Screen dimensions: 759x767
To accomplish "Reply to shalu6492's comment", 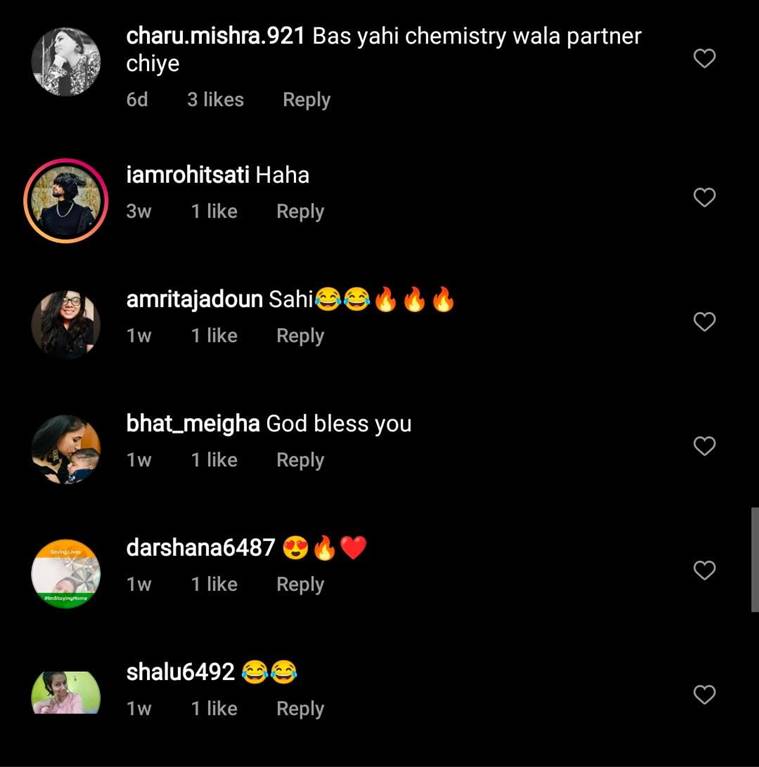I will pyautogui.click(x=300, y=708).
